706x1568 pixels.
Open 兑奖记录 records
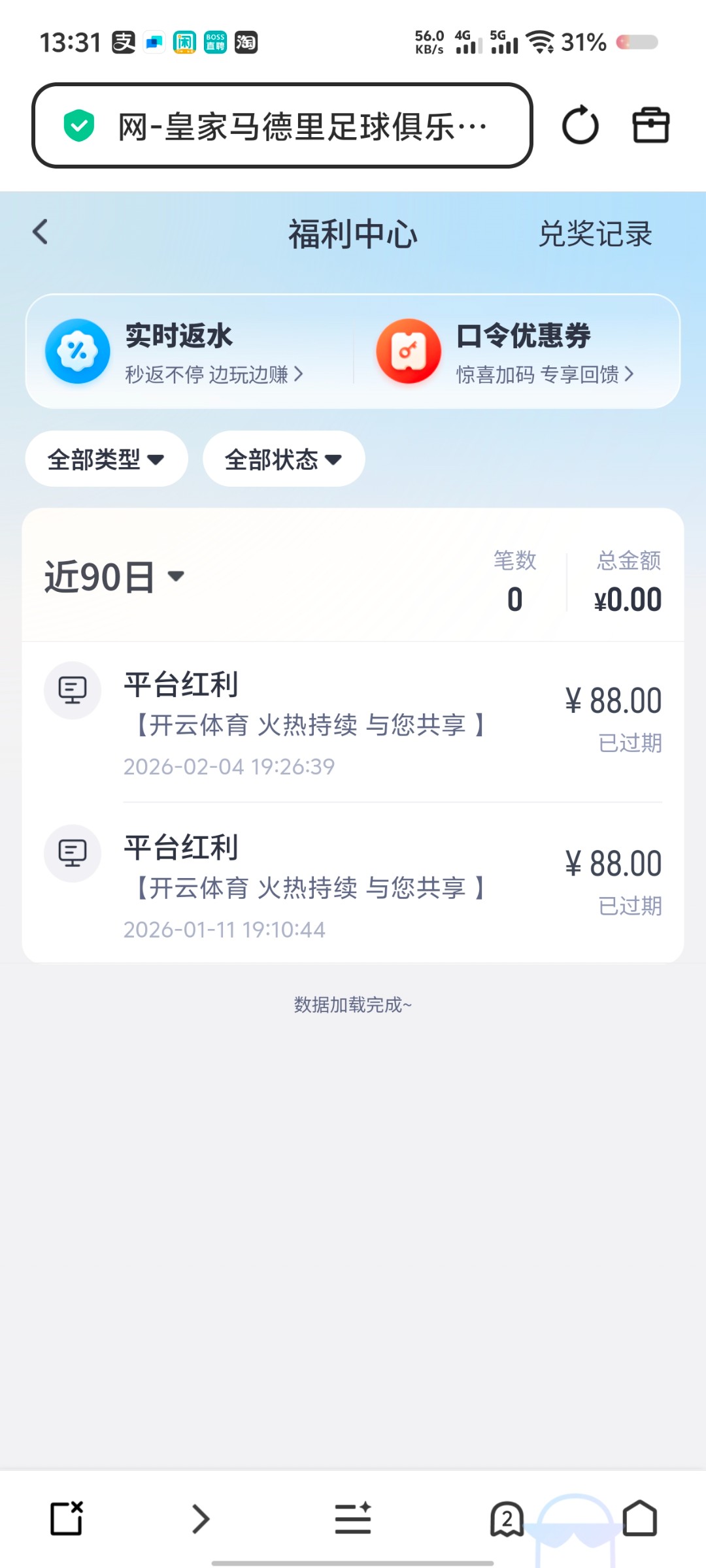[595, 234]
